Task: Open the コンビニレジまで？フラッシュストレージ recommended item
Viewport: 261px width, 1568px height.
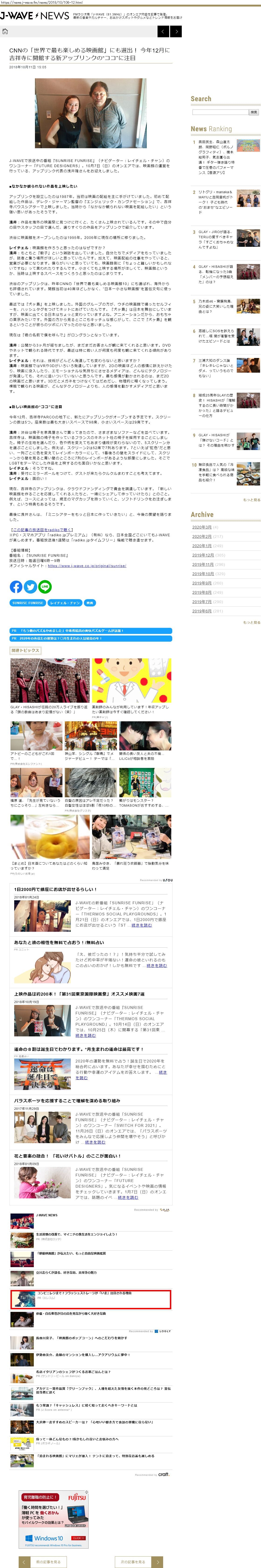Action: 91,1299
